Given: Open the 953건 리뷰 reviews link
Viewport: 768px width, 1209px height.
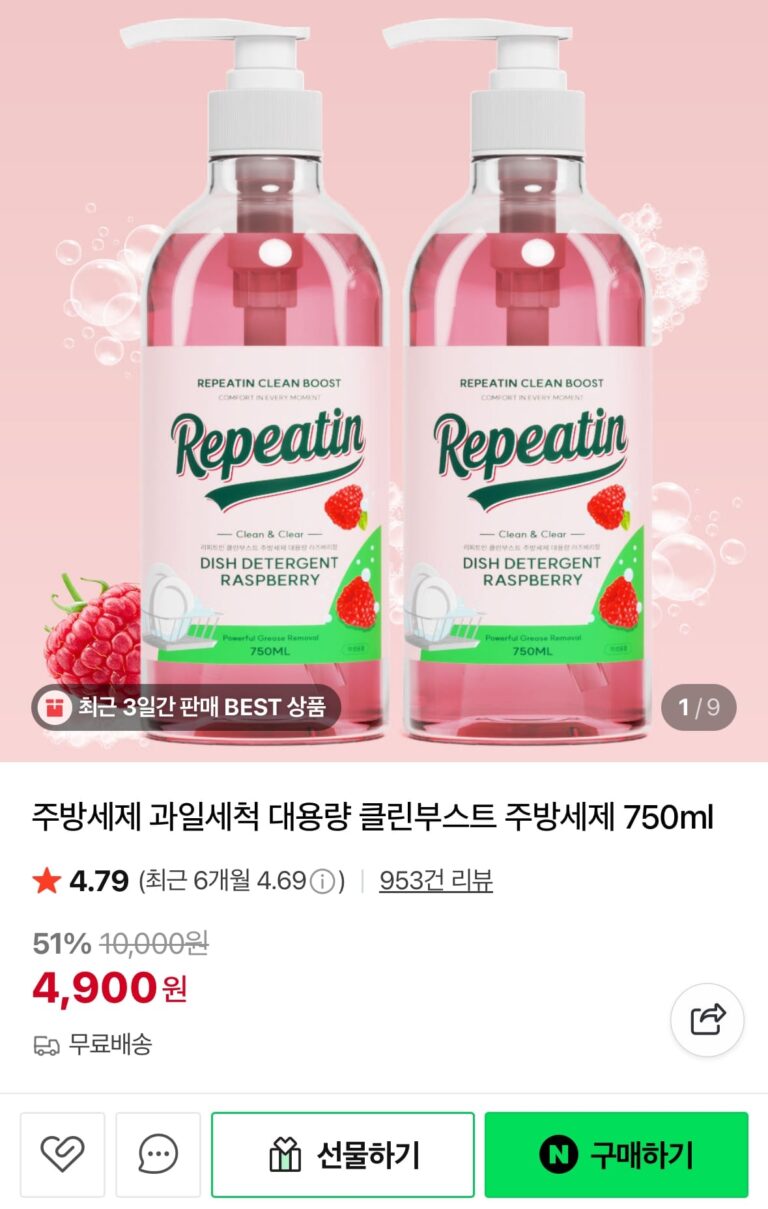Looking at the screenshot, I should click(x=435, y=881).
